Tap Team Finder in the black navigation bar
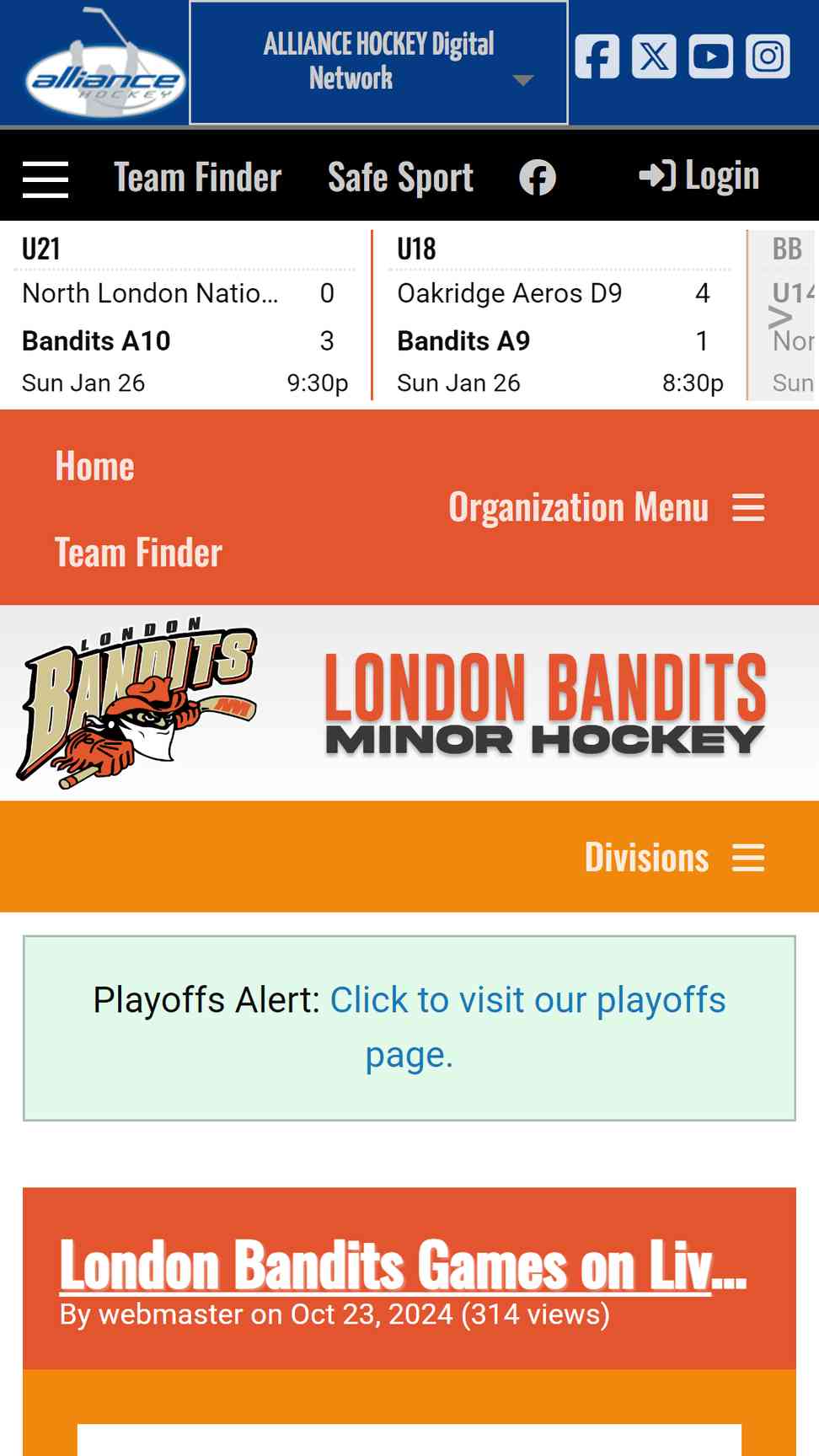The image size is (819, 1456). click(x=197, y=178)
